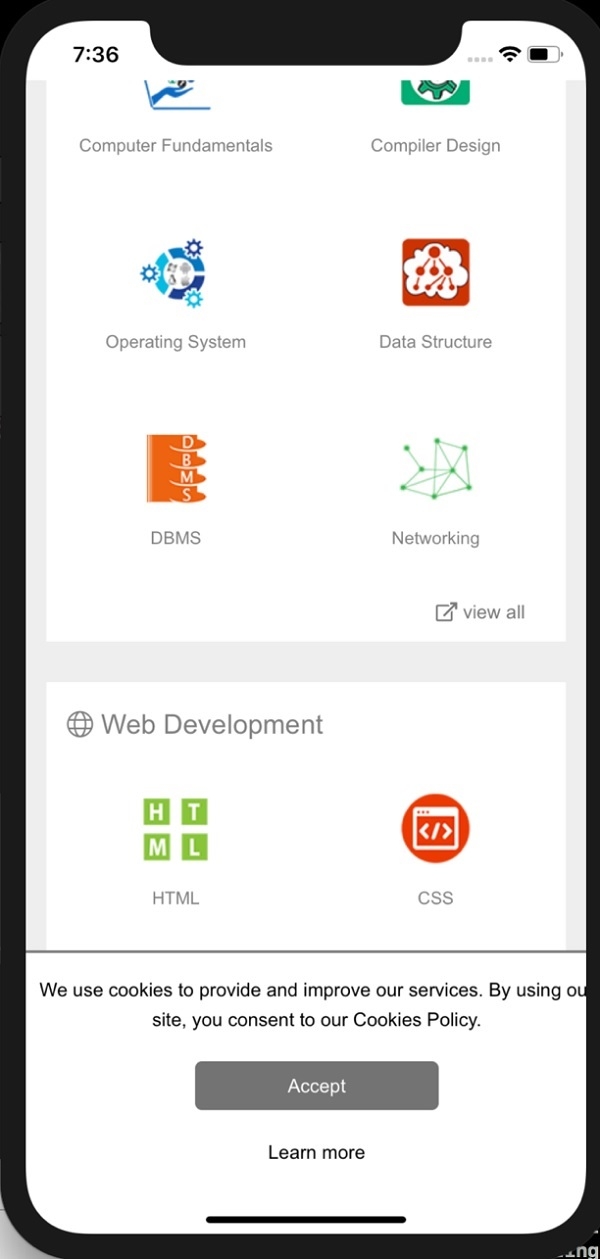600x1259 pixels.
Task: Accept the cookies policy
Action: [x=316, y=1085]
